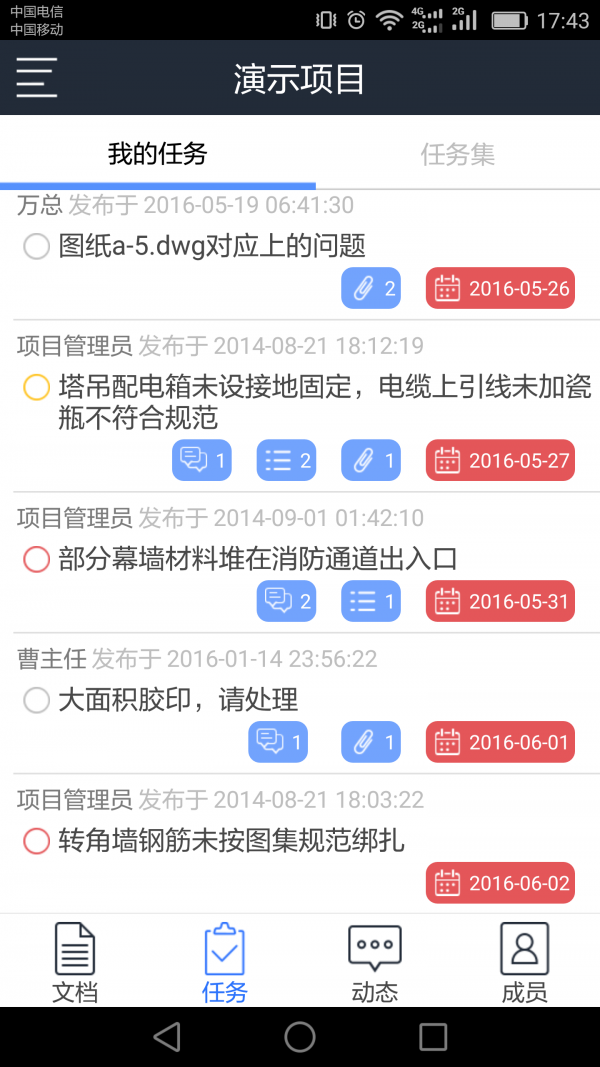Open the 大面积胶印，请处理 task
600x1067 pixels.
[x=178, y=700]
